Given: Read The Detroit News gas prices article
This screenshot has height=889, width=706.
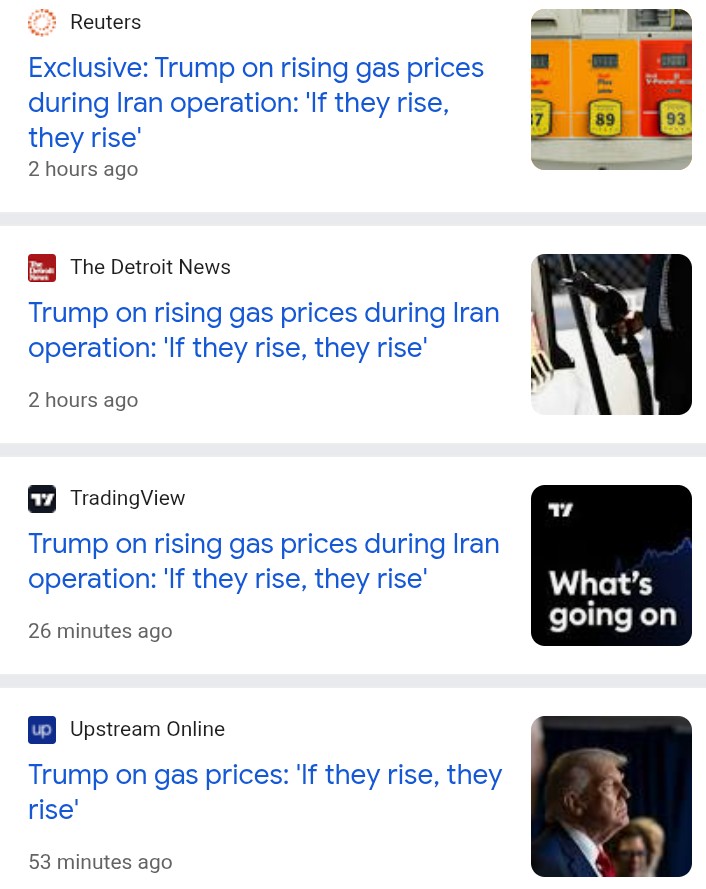Looking at the screenshot, I should (263, 330).
